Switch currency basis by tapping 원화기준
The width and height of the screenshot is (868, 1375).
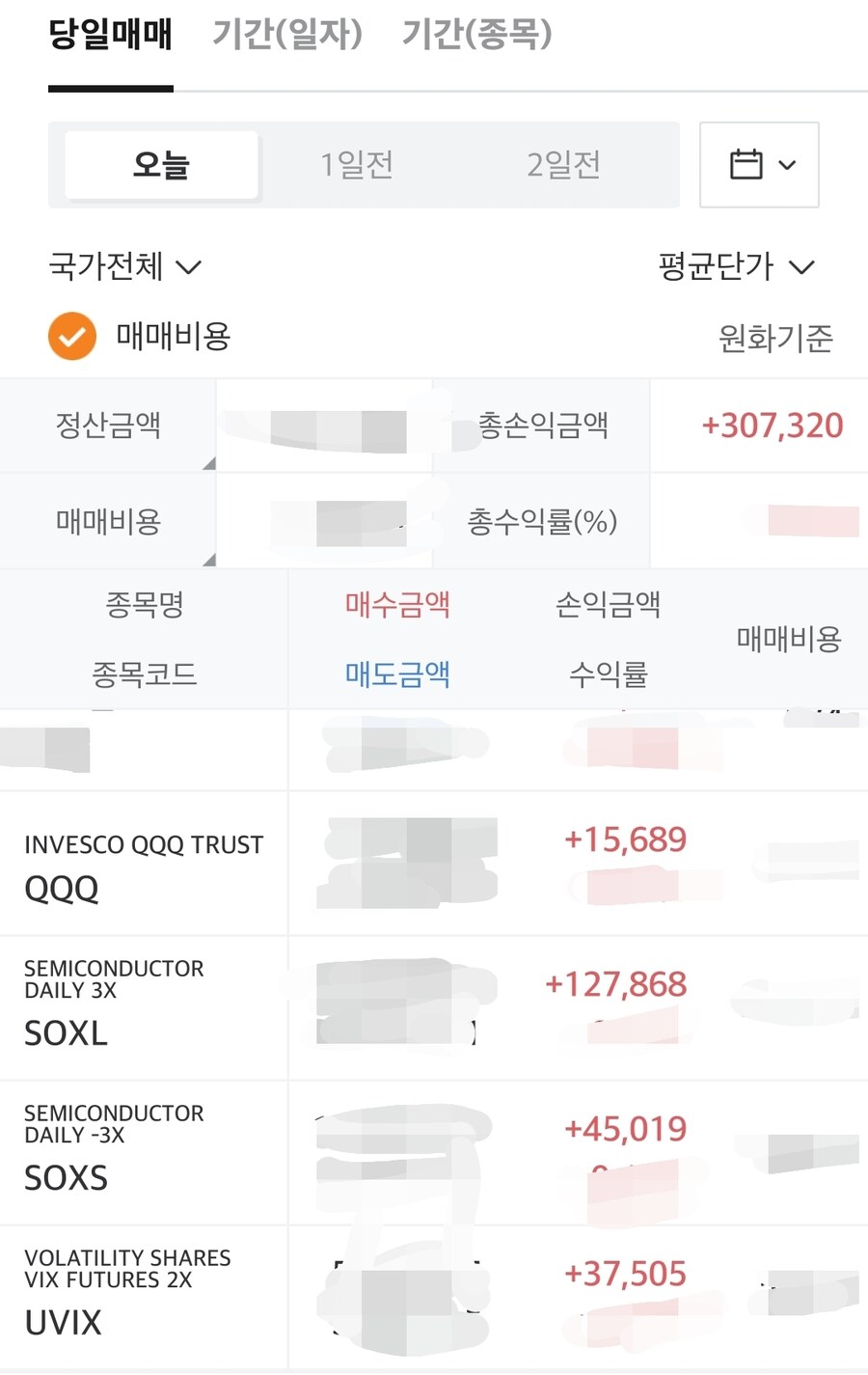[x=774, y=337]
